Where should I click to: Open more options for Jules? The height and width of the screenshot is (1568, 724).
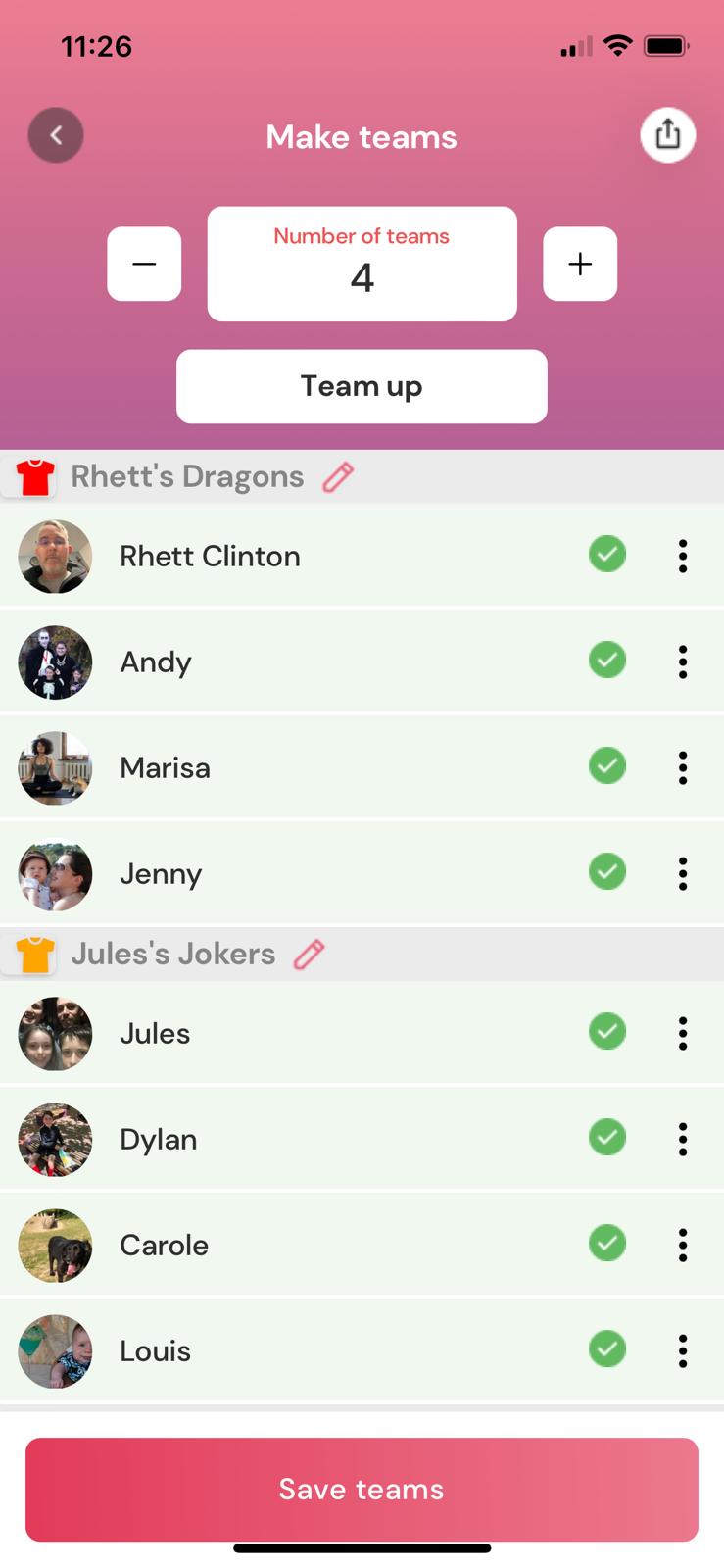683,1033
